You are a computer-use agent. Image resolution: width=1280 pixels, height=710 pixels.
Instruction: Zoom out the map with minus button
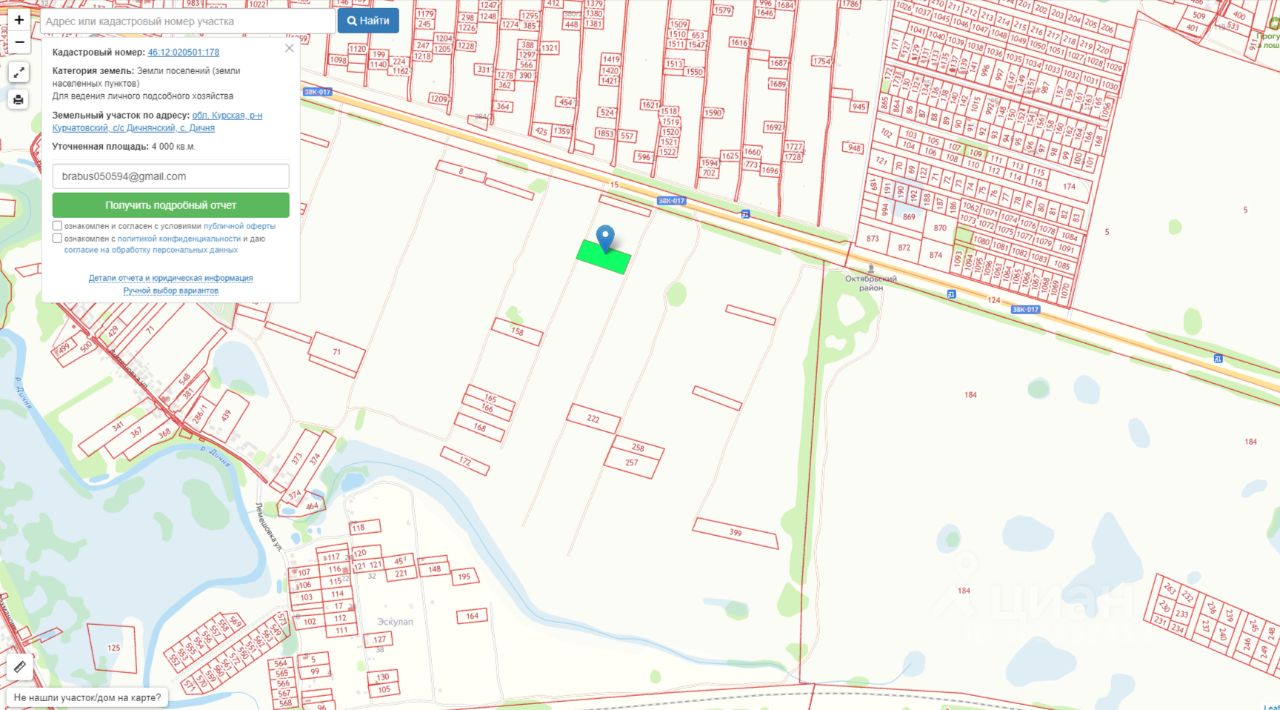point(19,42)
